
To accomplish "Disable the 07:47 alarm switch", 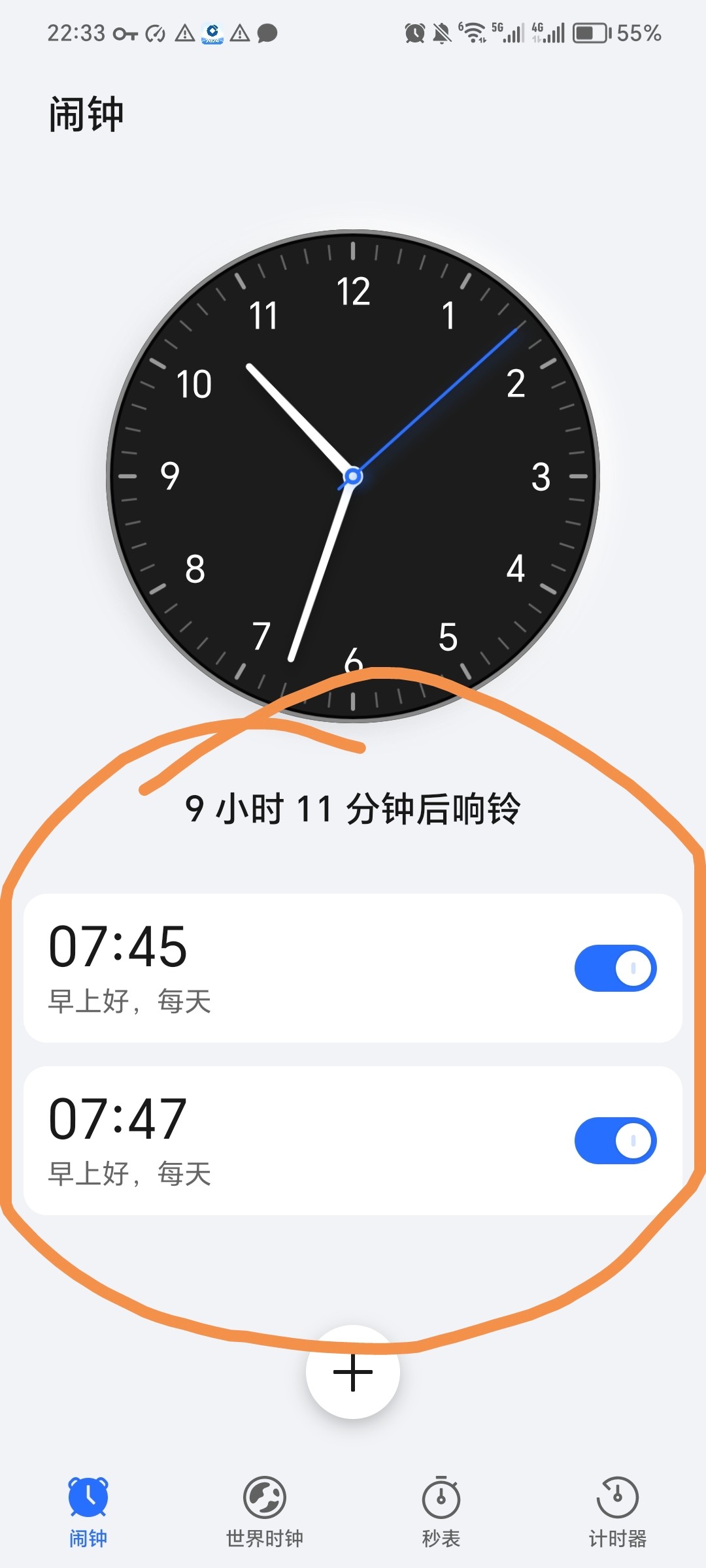I will (x=615, y=1140).
